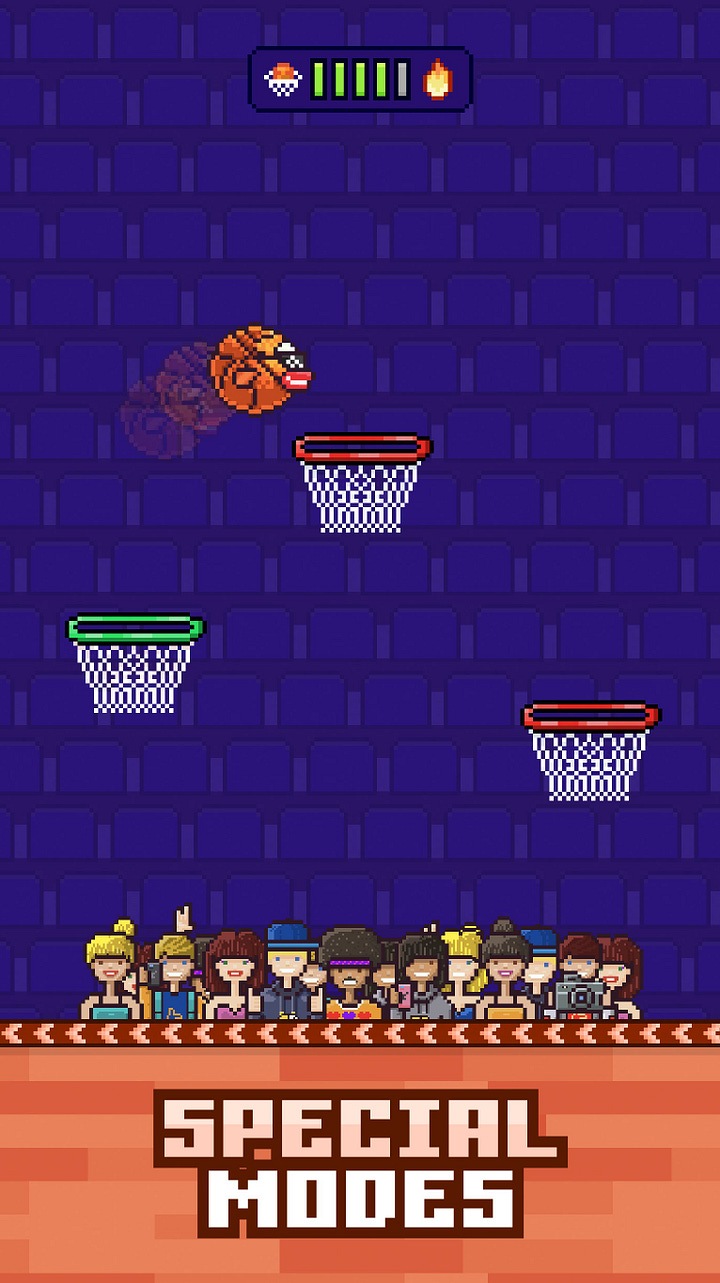The height and width of the screenshot is (1283, 720).
Task: Select the flame icon on the status bar
Action: pos(438,78)
